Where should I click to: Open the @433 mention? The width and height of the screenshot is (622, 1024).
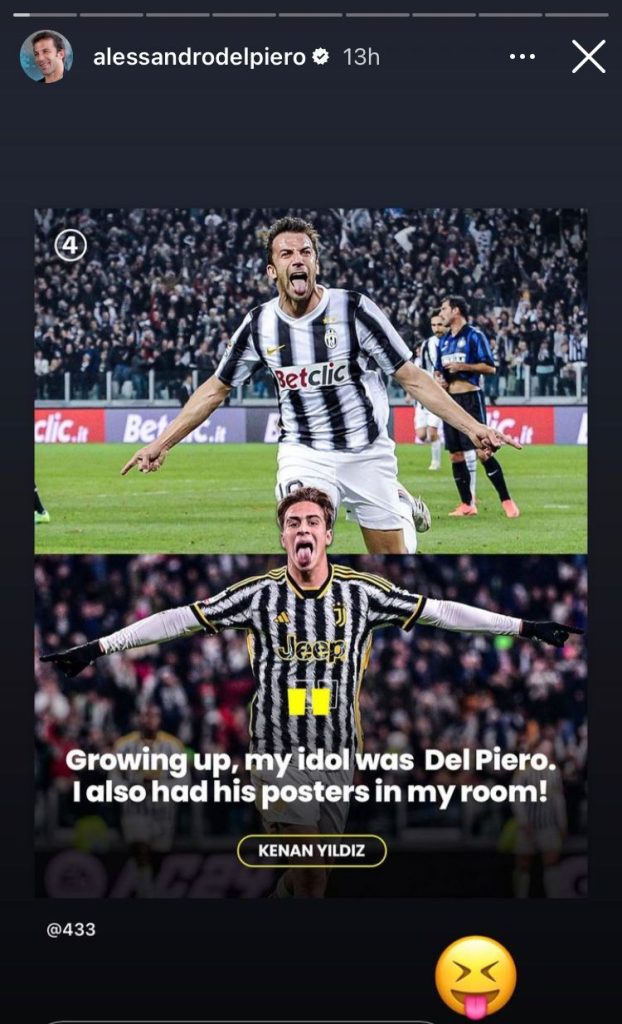[x=71, y=929]
